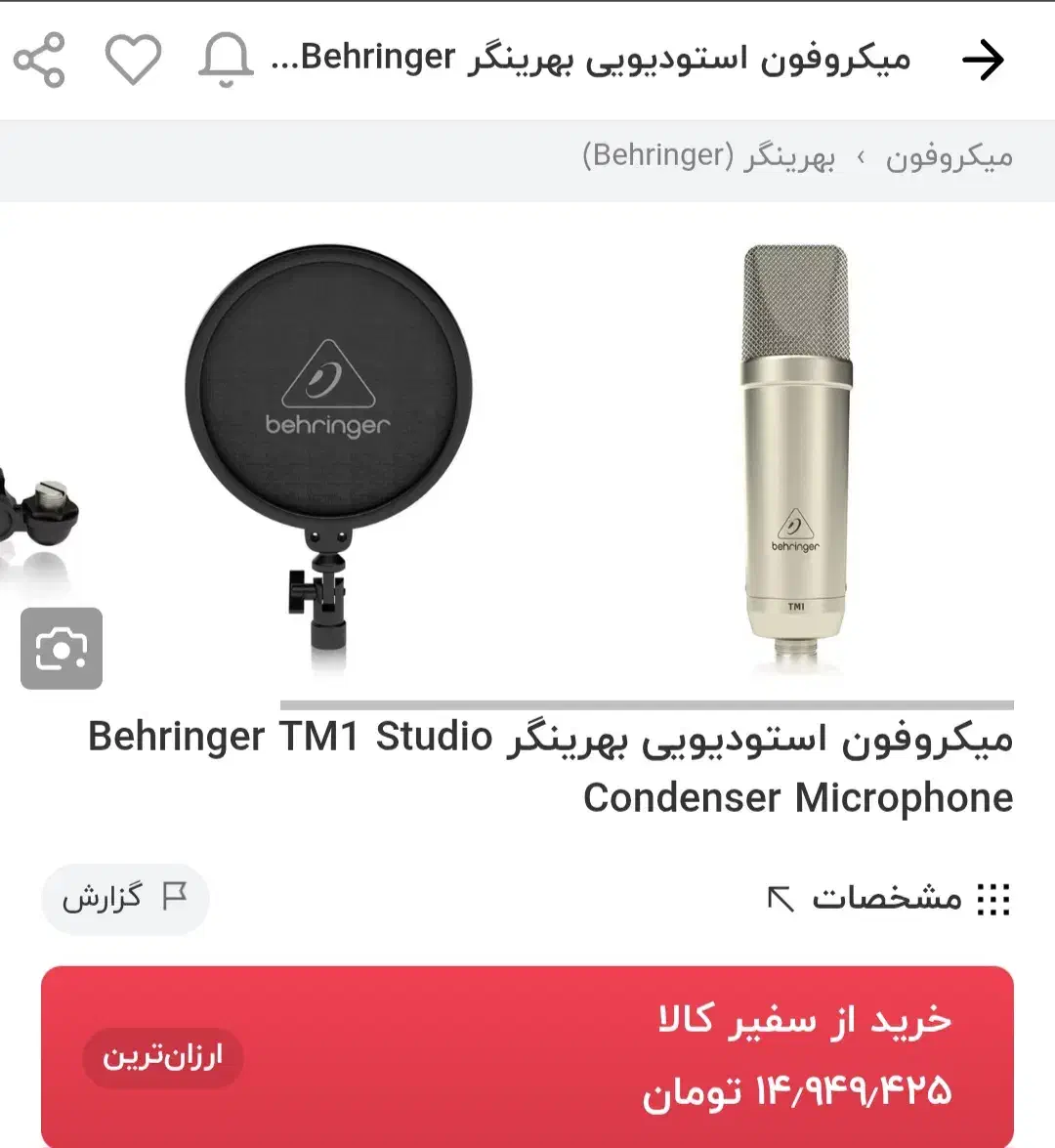Report this product with گزارش
This screenshot has height=1148, width=1055.
[x=125, y=898]
